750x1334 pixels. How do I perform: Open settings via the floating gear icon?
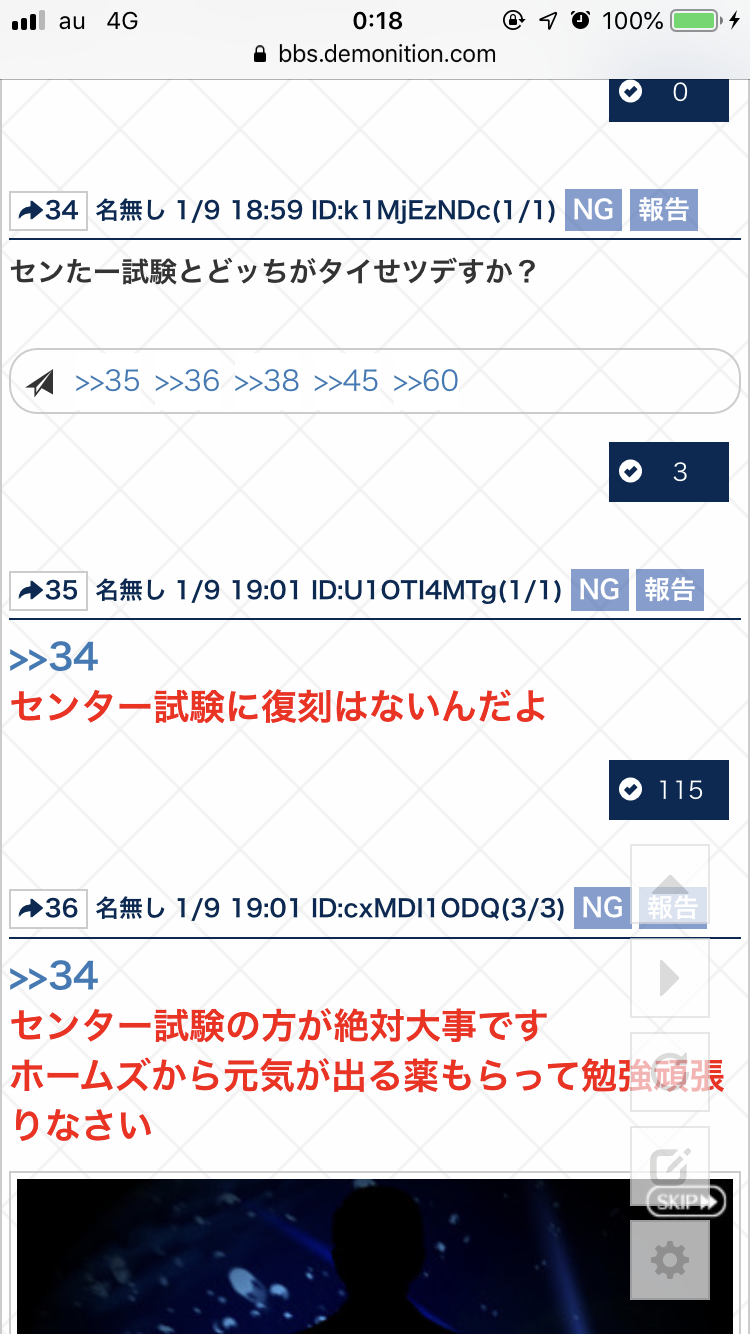coord(669,1260)
